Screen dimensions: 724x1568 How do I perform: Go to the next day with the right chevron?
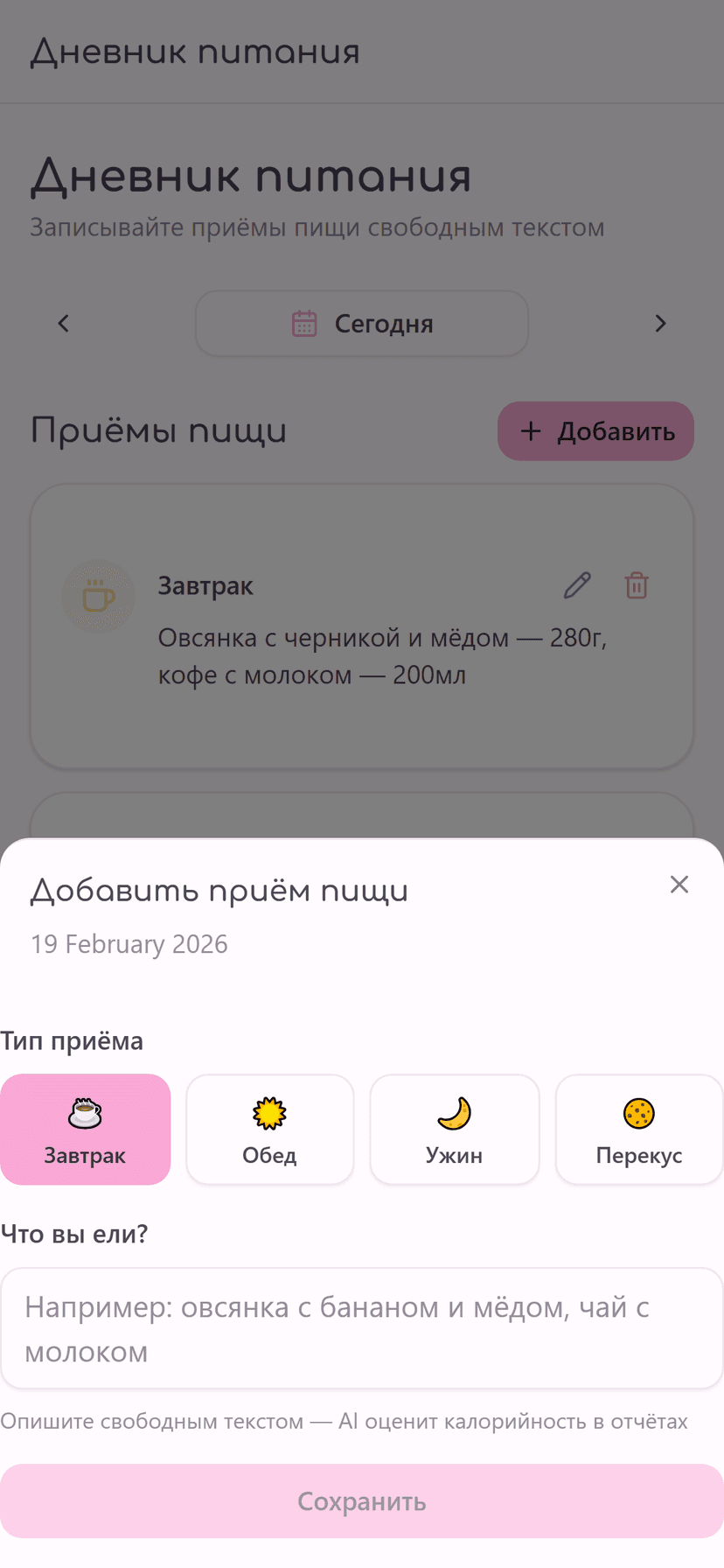coord(661,323)
